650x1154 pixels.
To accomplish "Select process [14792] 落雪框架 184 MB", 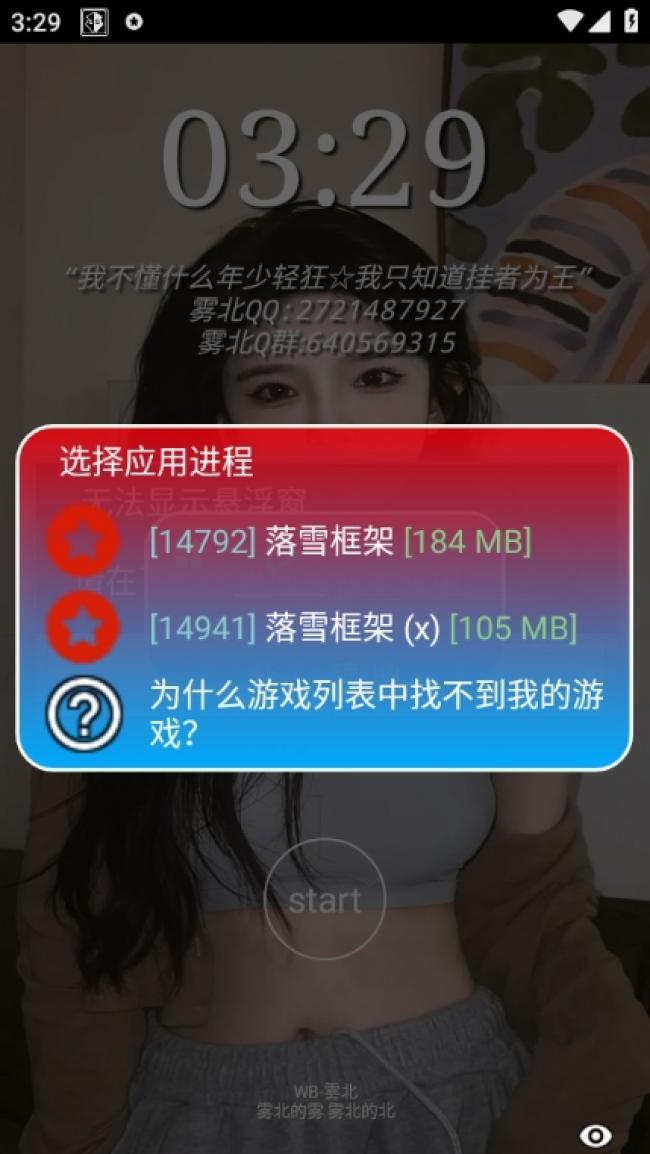I will (x=340, y=542).
